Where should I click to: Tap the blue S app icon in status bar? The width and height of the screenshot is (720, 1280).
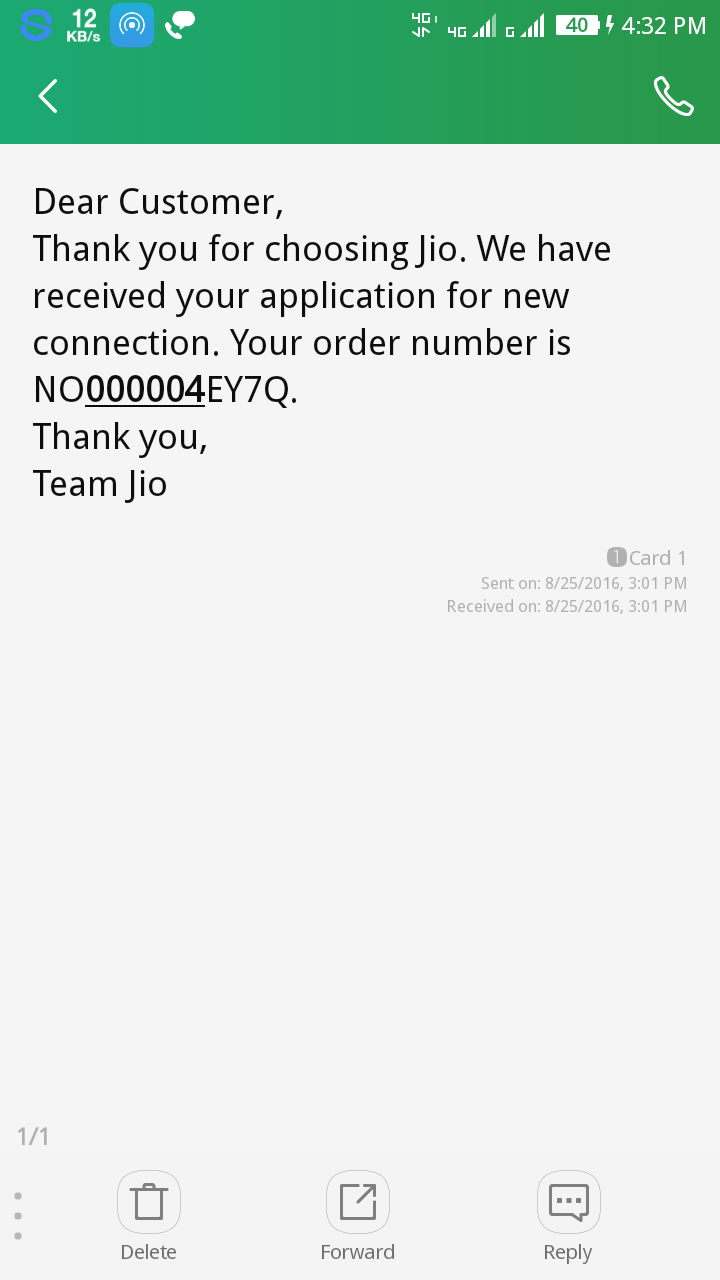point(36,24)
